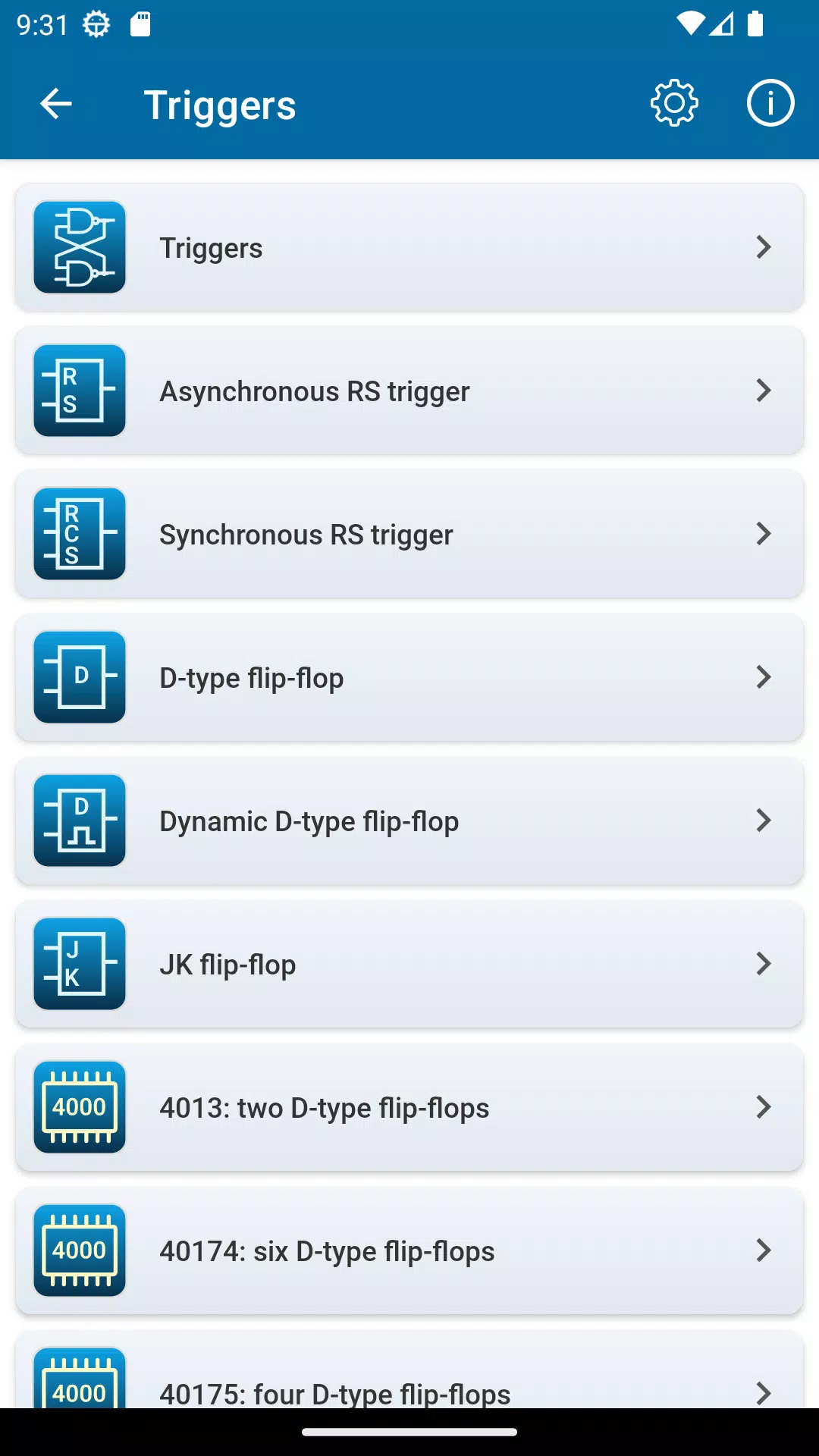Open the app settings gear

674,103
